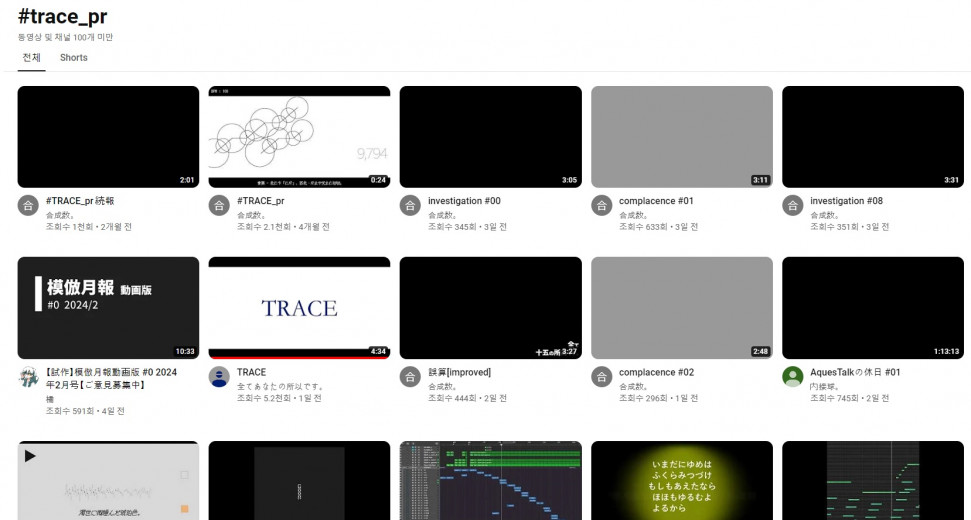Play the TRACE video thumbnail
Image resolution: width=971 pixels, height=520 pixels.
[x=299, y=308]
